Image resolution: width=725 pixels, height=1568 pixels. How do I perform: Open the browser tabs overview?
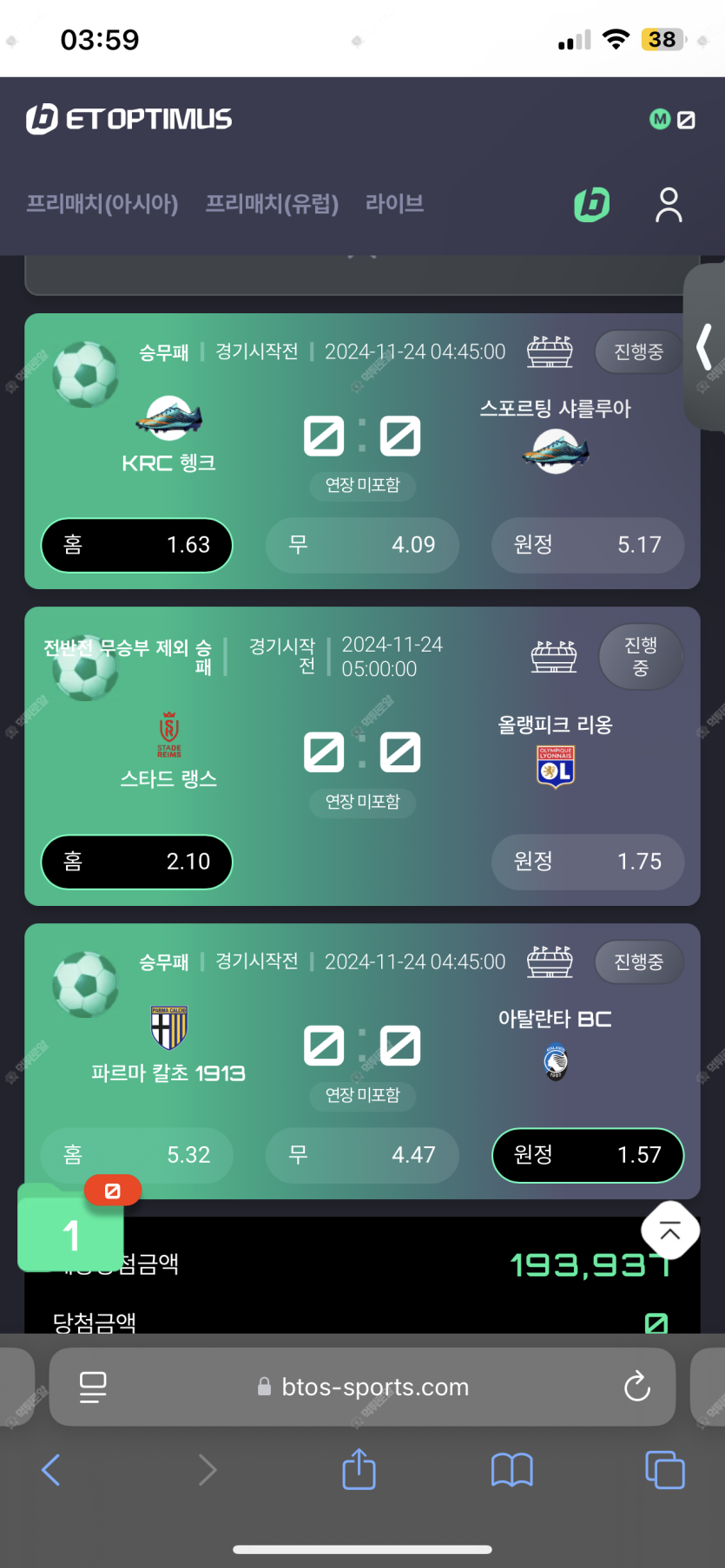click(665, 1470)
